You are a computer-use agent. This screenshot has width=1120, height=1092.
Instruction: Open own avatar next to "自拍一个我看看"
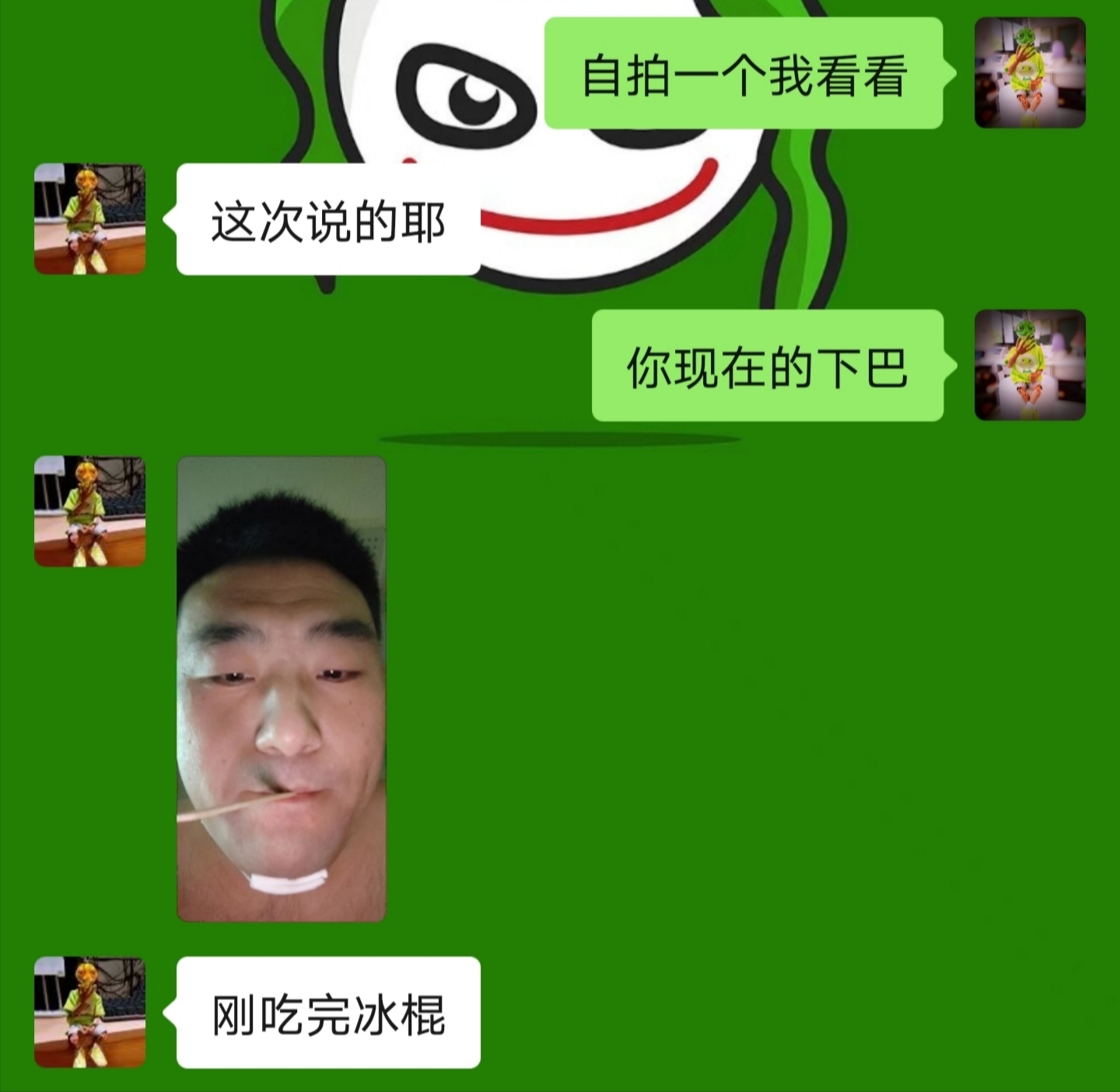pos(1030,72)
